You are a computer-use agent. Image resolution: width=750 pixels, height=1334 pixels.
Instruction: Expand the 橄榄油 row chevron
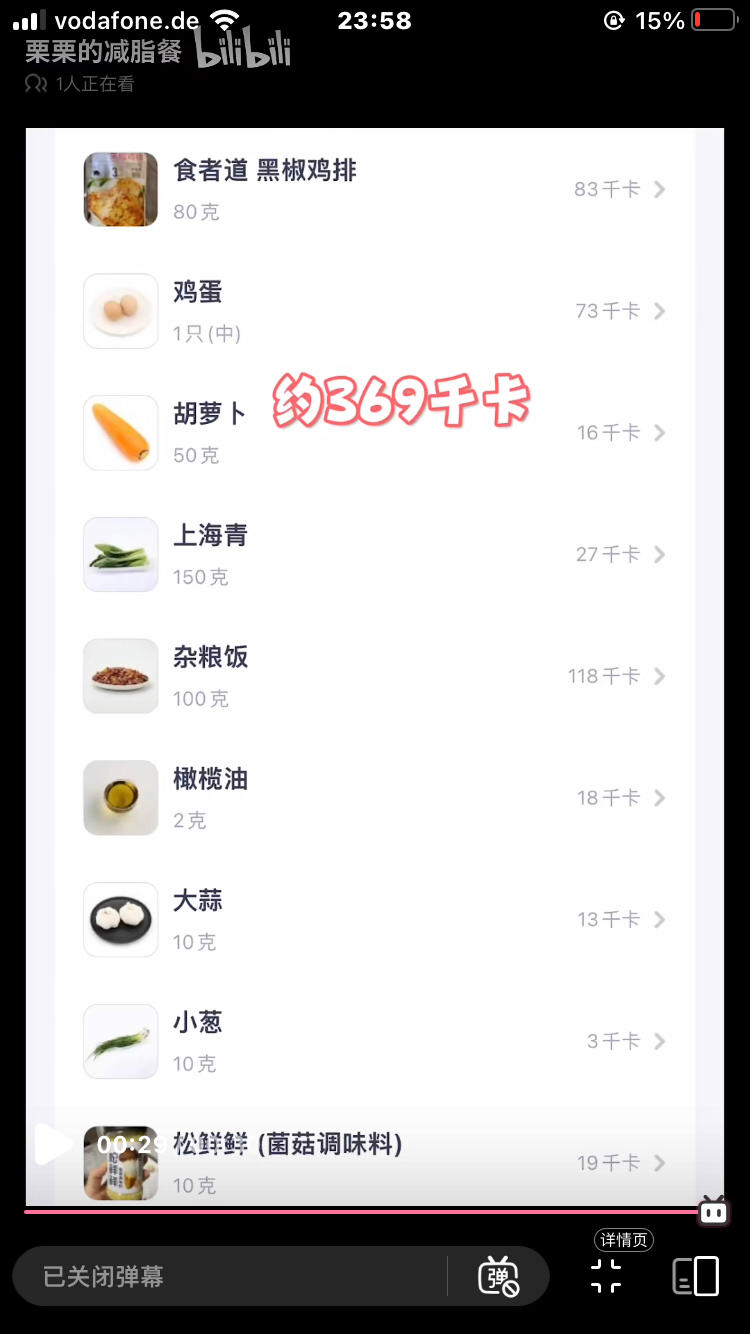coord(660,797)
